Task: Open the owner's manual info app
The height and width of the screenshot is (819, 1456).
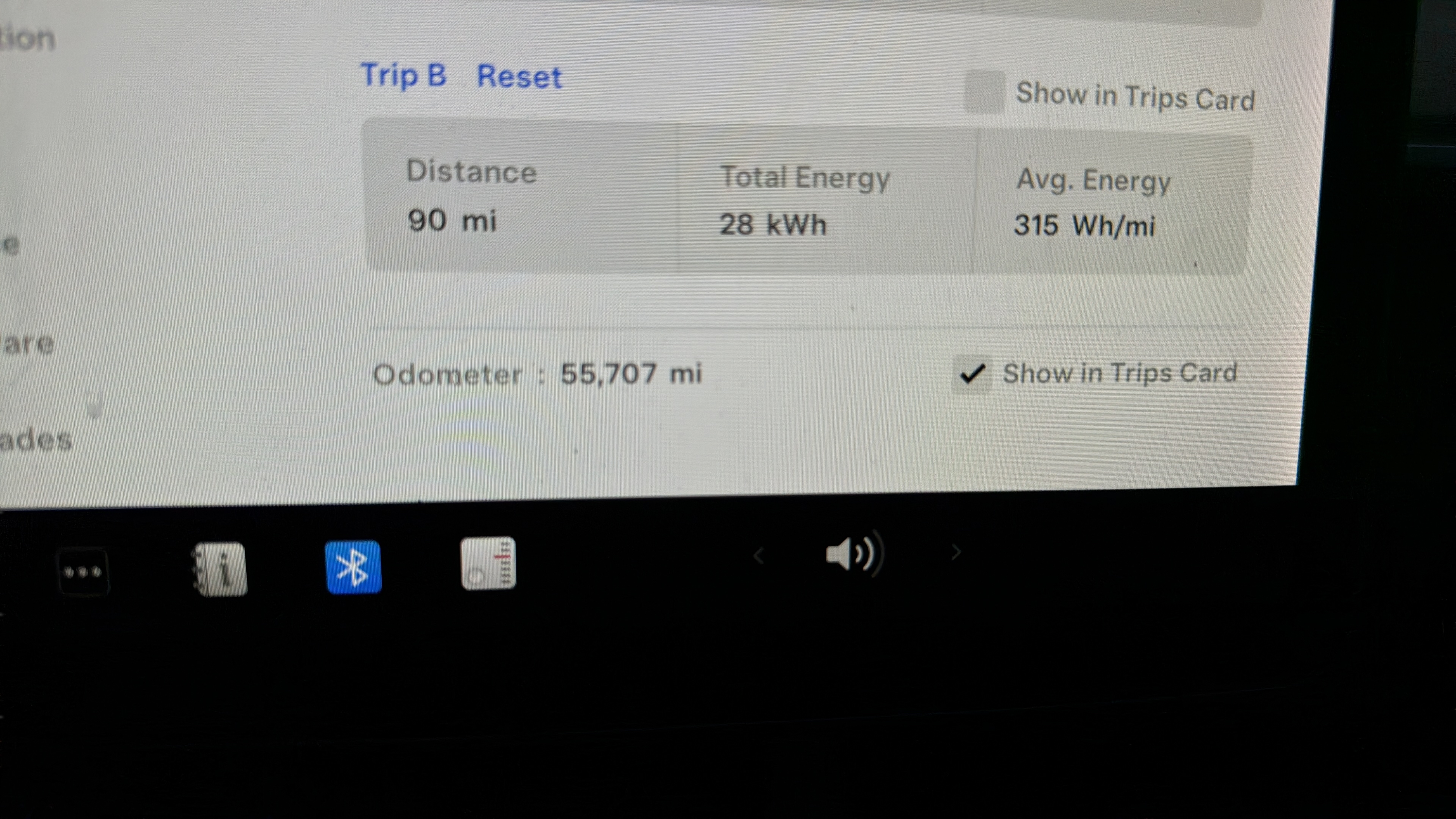Action: 220,569
